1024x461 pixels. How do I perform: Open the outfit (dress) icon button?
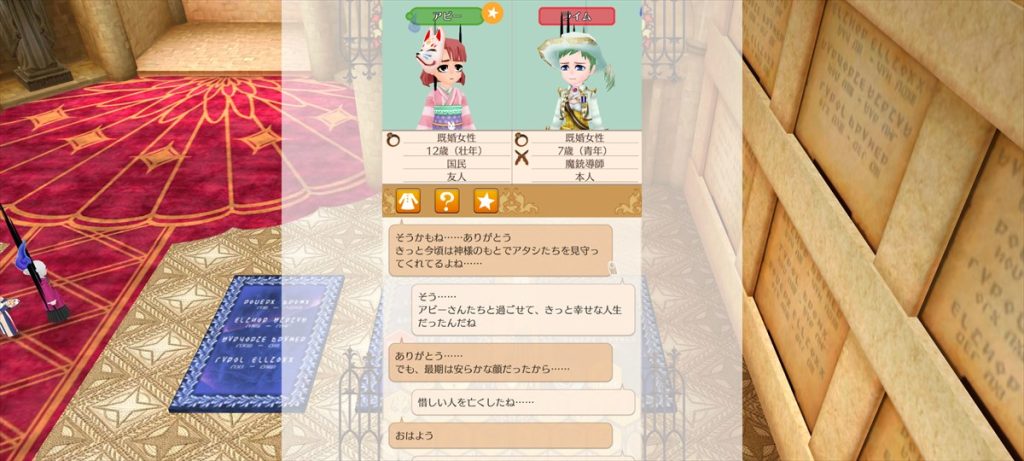click(407, 200)
